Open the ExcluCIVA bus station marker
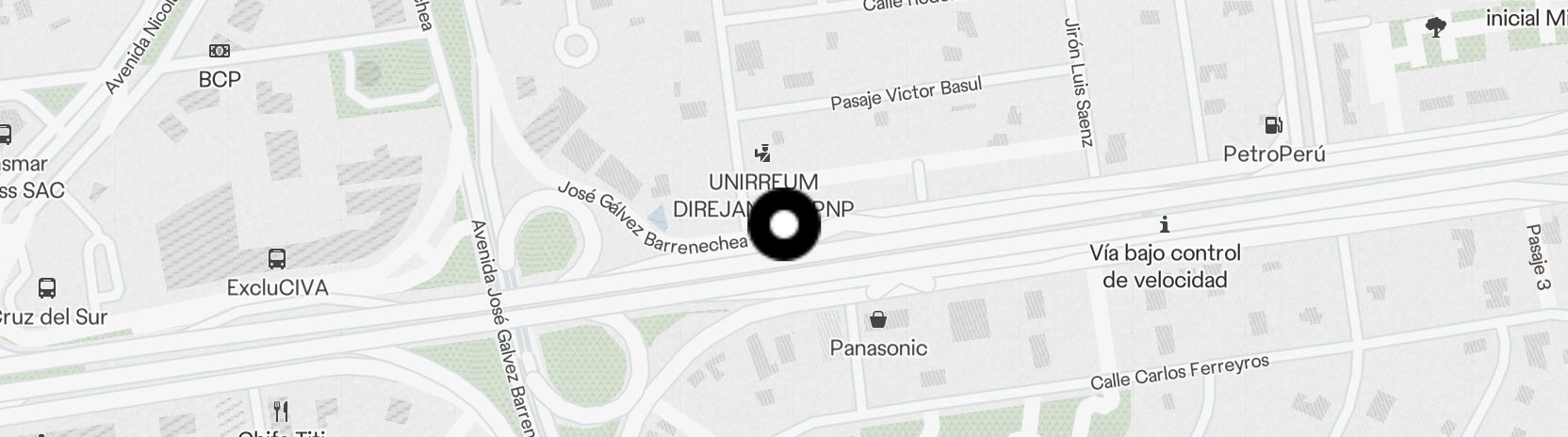The width and height of the screenshot is (1568, 437). pyautogui.click(x=277, y=258)
